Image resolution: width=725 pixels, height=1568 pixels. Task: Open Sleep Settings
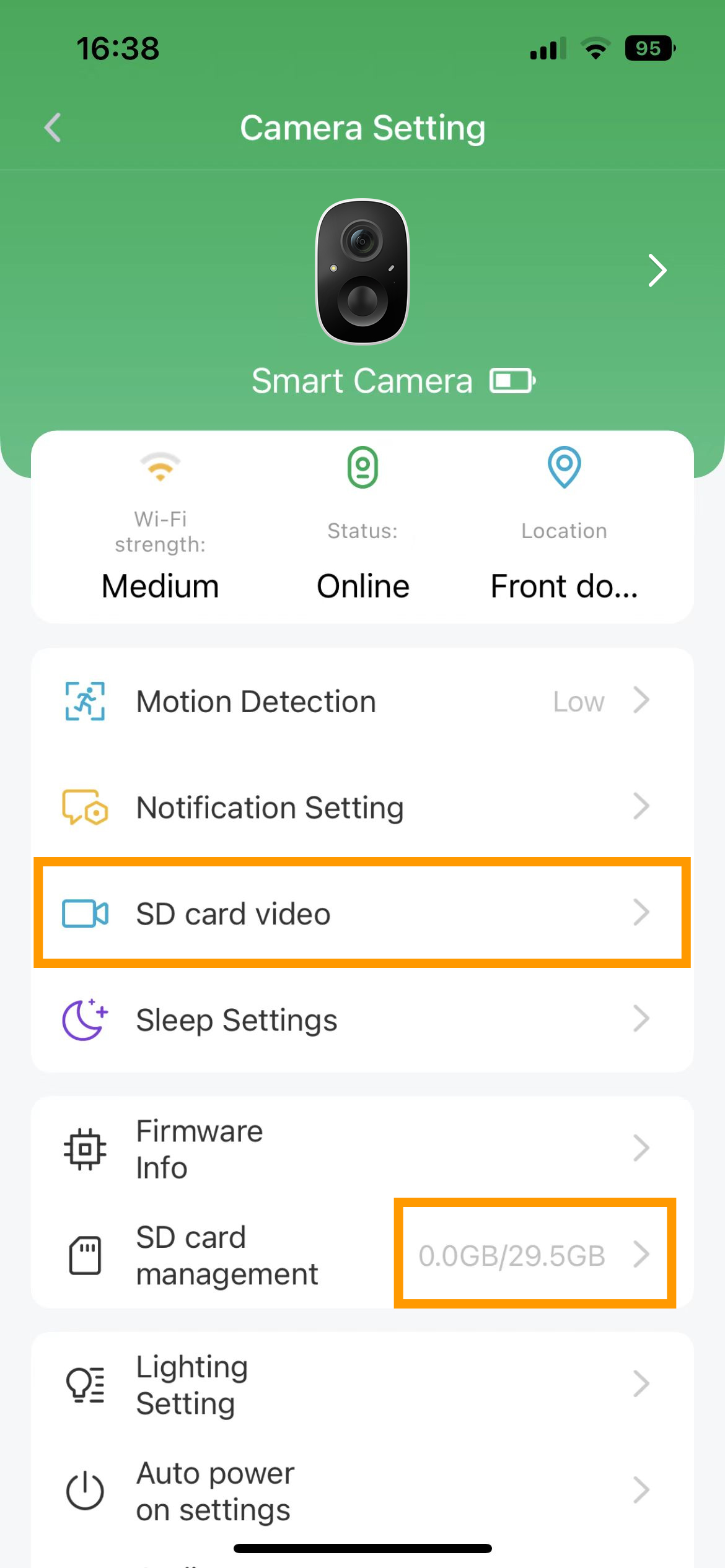pyautogui.click(x=362, y=1020)
